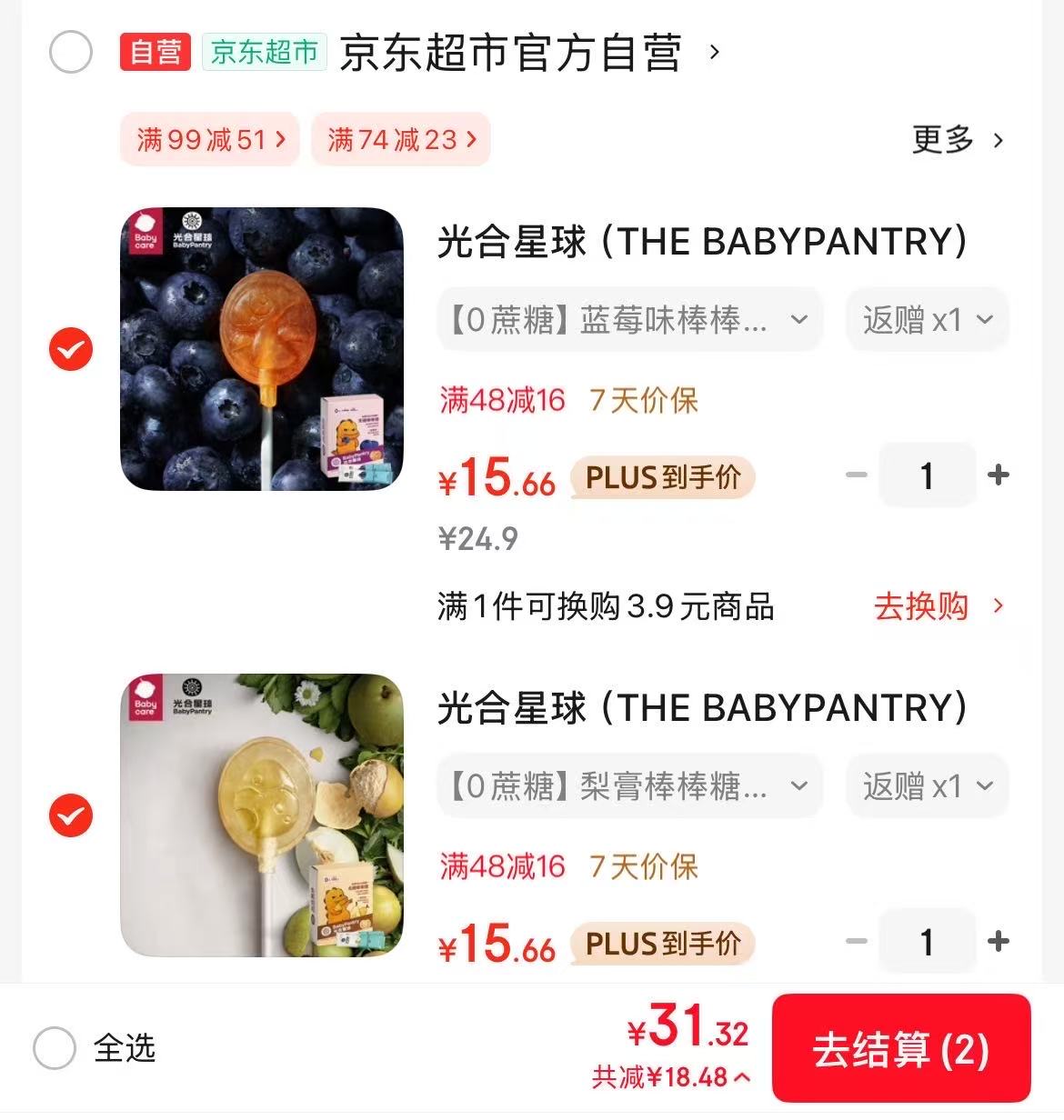The width and height of the screenshot is (1064, 1120).
Task: Click the blueberry lollipop product thumbnail
Action: coord(261,350)
